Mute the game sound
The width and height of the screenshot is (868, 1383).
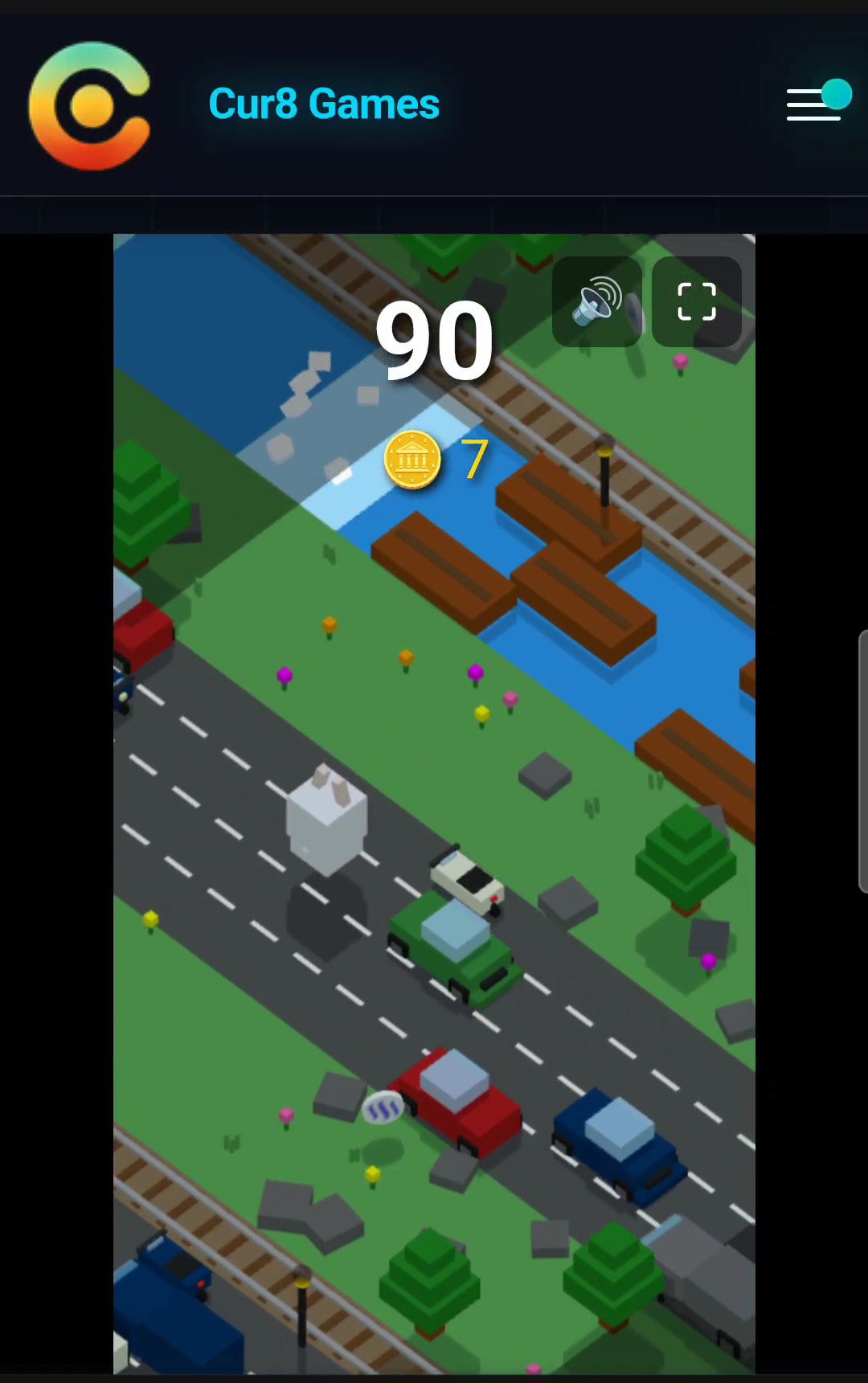(x=597, y=301)
